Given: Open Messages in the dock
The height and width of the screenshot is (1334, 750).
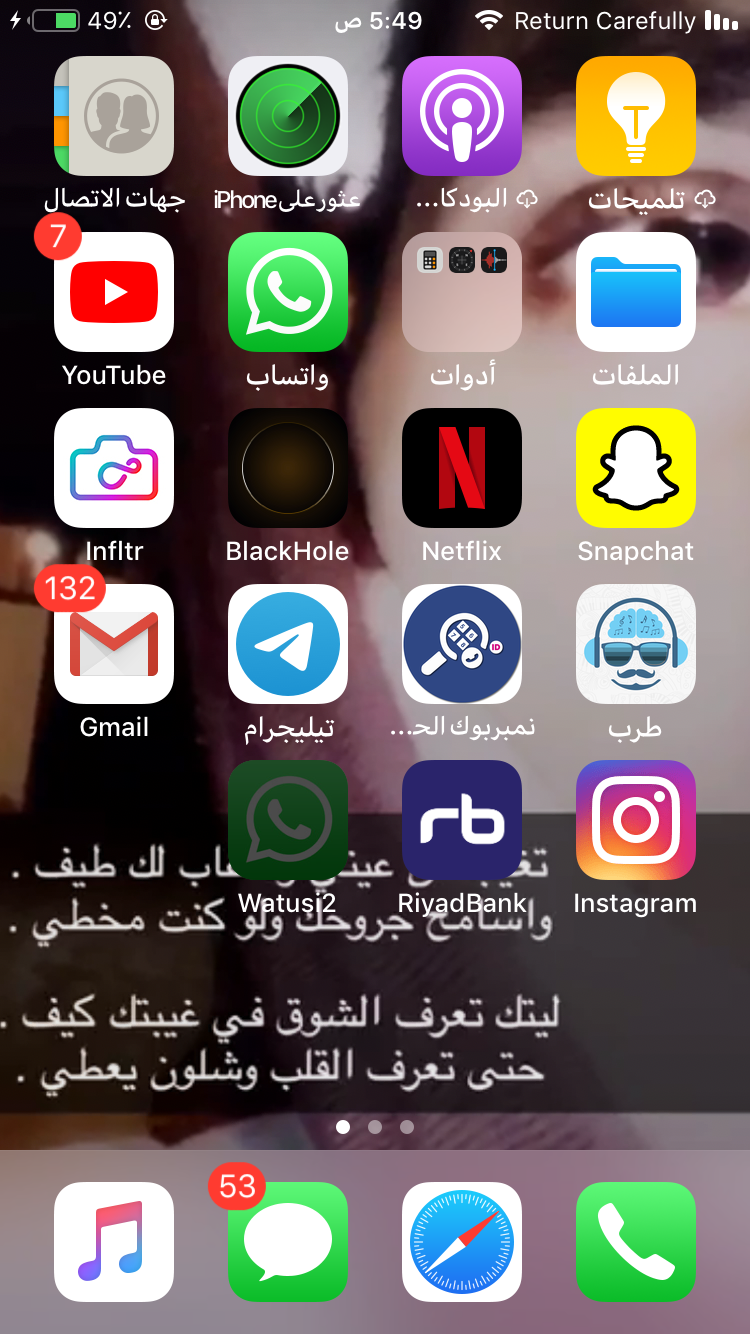Looking at the screenshot, I should click(288, 1242).
